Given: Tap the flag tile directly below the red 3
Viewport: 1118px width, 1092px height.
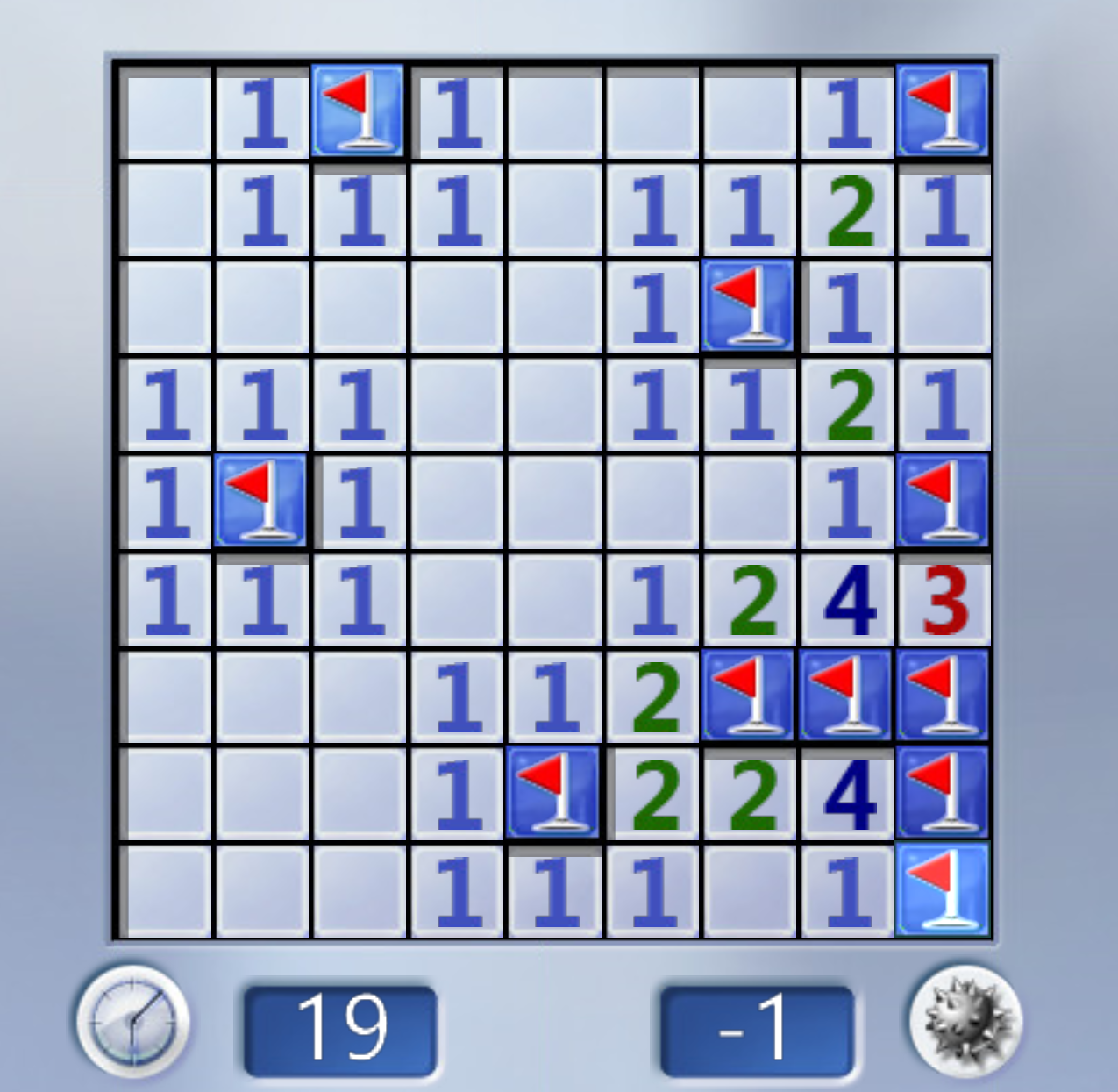Looking at the screenshot, I should point(944,696).
